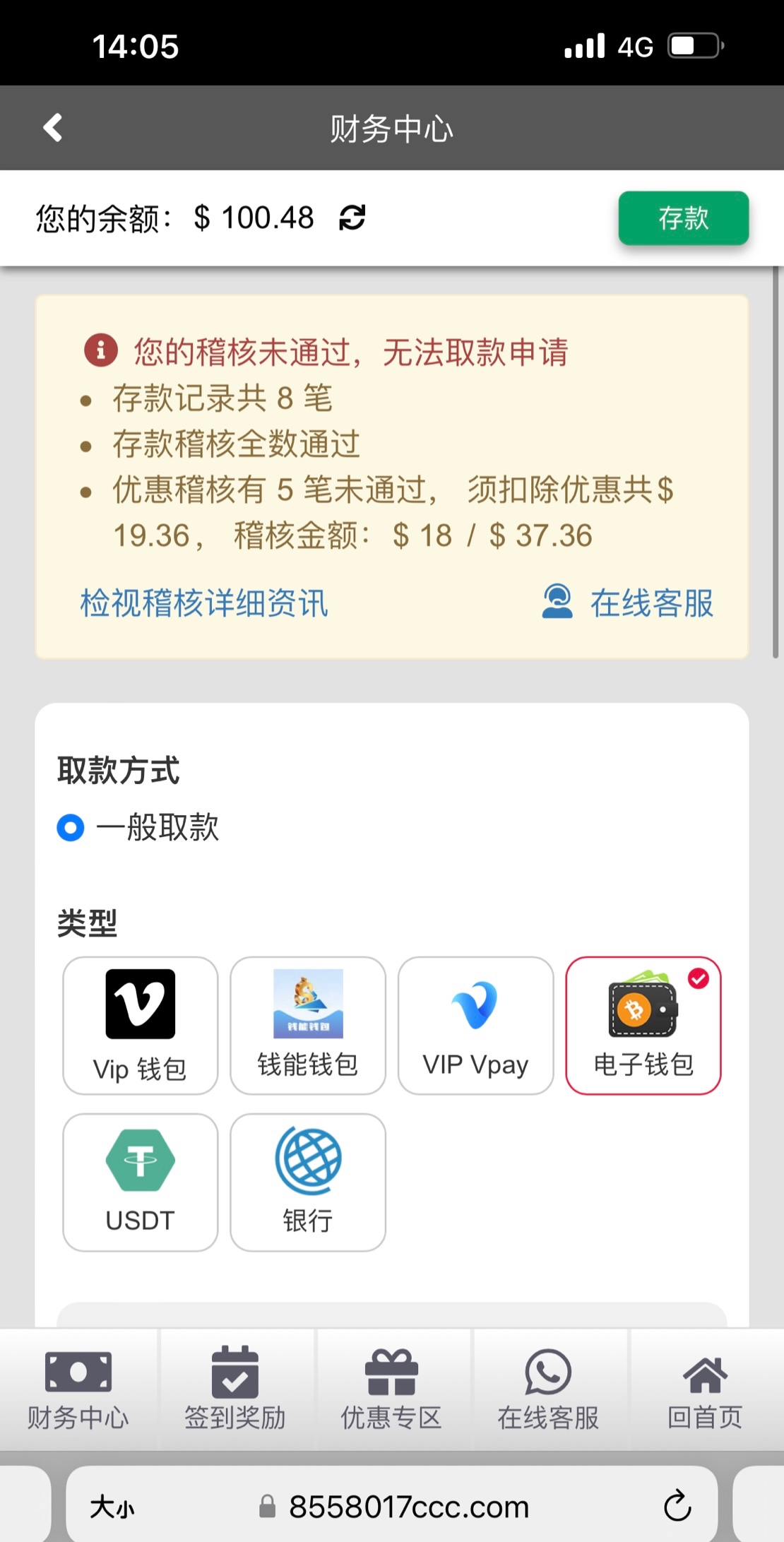Image resolution: width=784 pixels, height=1542 pixels.
Task: Refresh the balance amount
Action: tap(352, 218)
